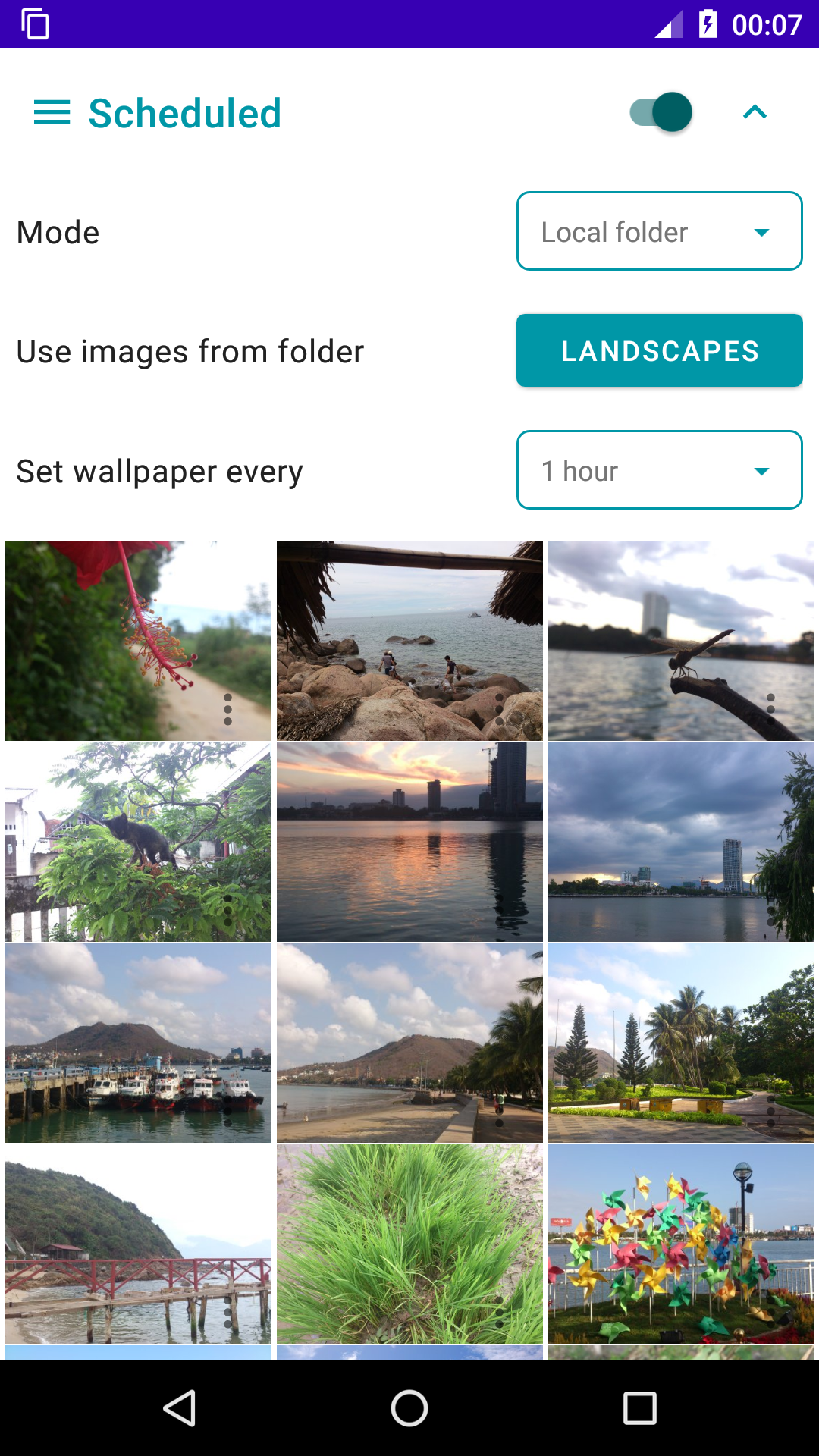Open the Mode dropdown showing Local folder
The width and height of the screenshot is (819, 1456).
pyautogui.click(x=659, y=231)
